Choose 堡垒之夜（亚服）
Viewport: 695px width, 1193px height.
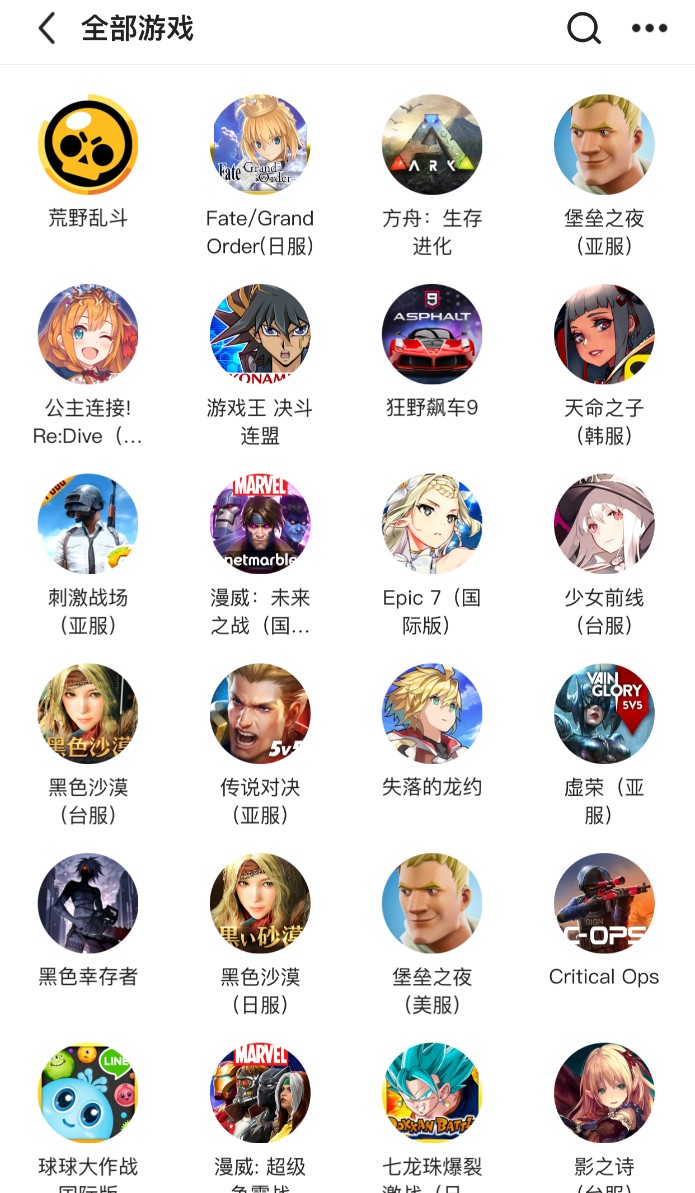[x=604, y=145]
